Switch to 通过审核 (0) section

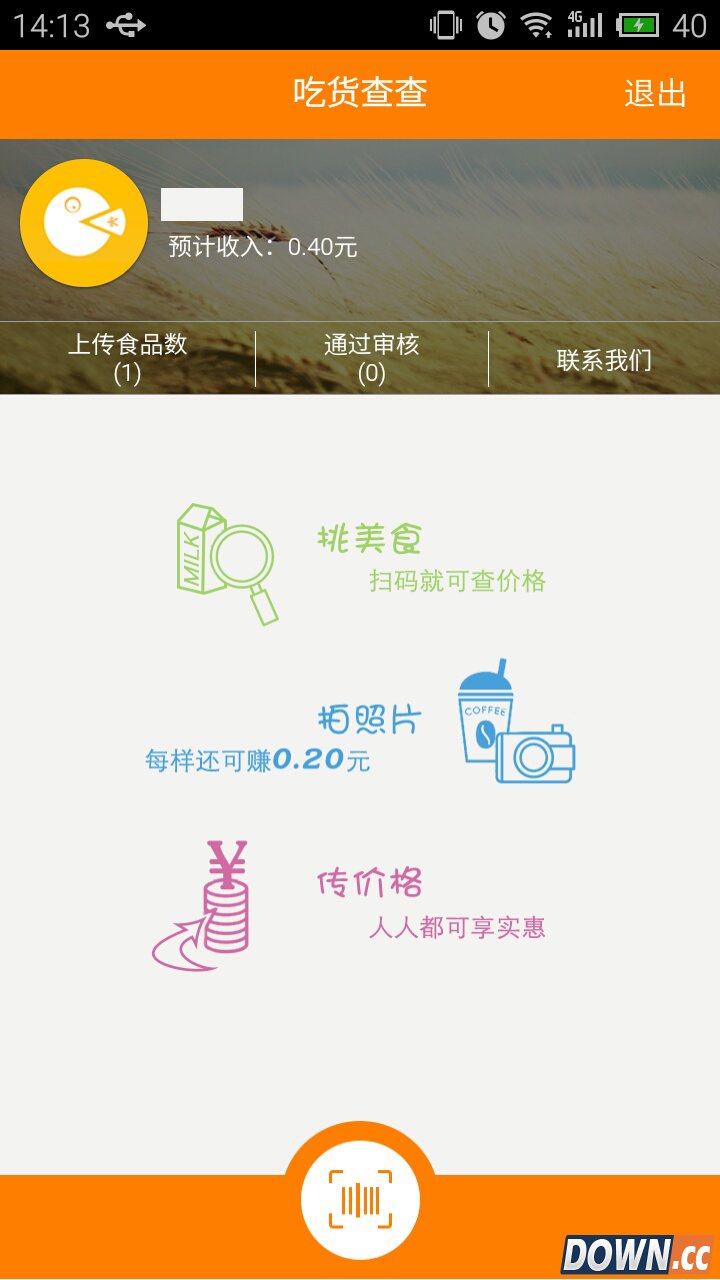pyautogui.click(x=370, y=358)
